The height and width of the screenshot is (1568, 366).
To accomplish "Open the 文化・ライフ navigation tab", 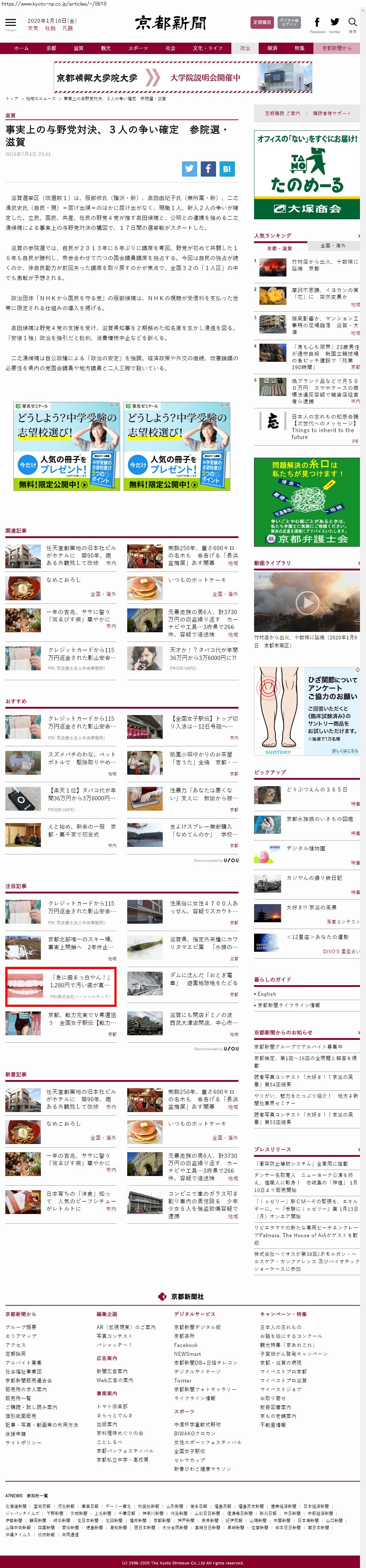I will pos(208,48).
